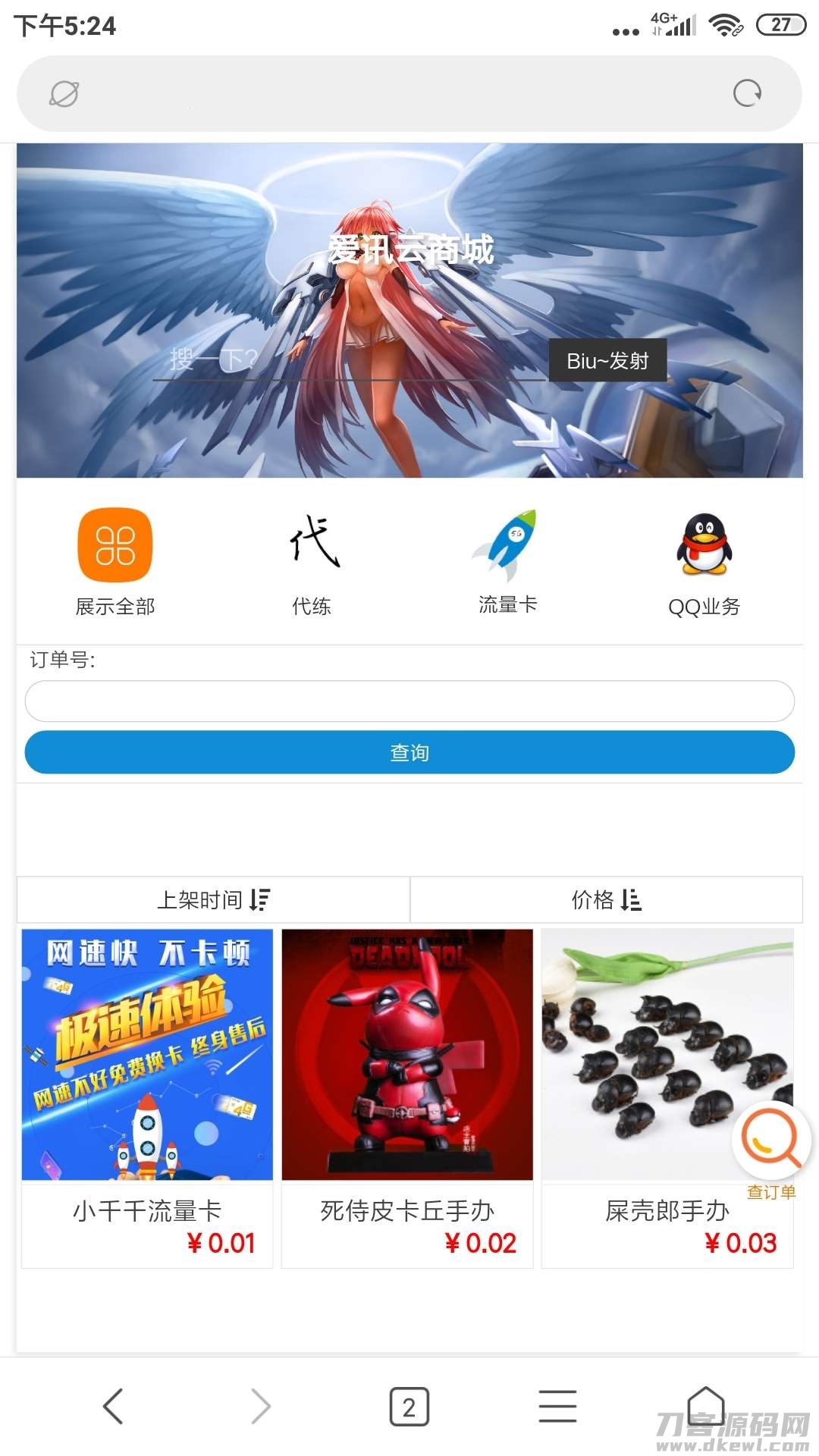819x1456 pixels.
Task: Tap the 订单号 input field
Action: [x=409, y=701]
